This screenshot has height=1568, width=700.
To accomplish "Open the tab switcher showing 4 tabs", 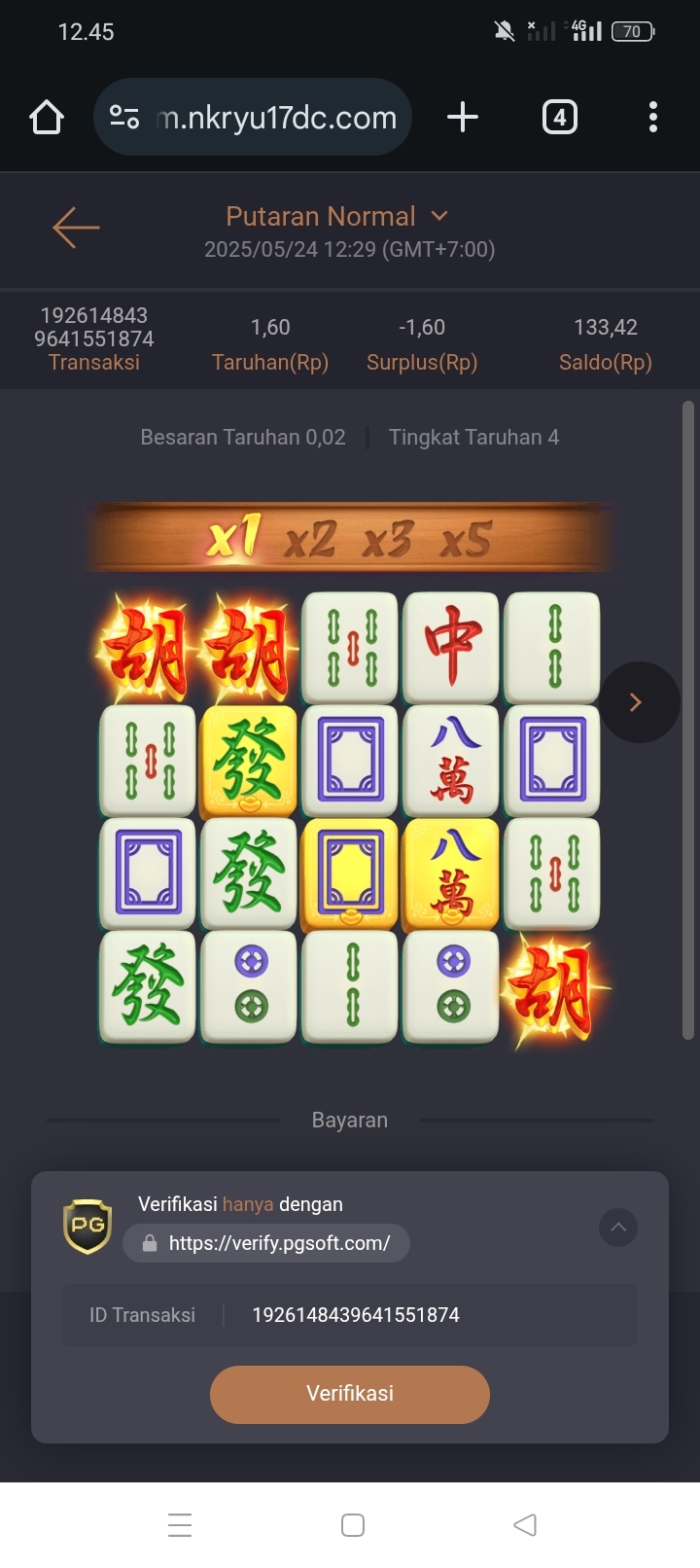I will 559,118.
